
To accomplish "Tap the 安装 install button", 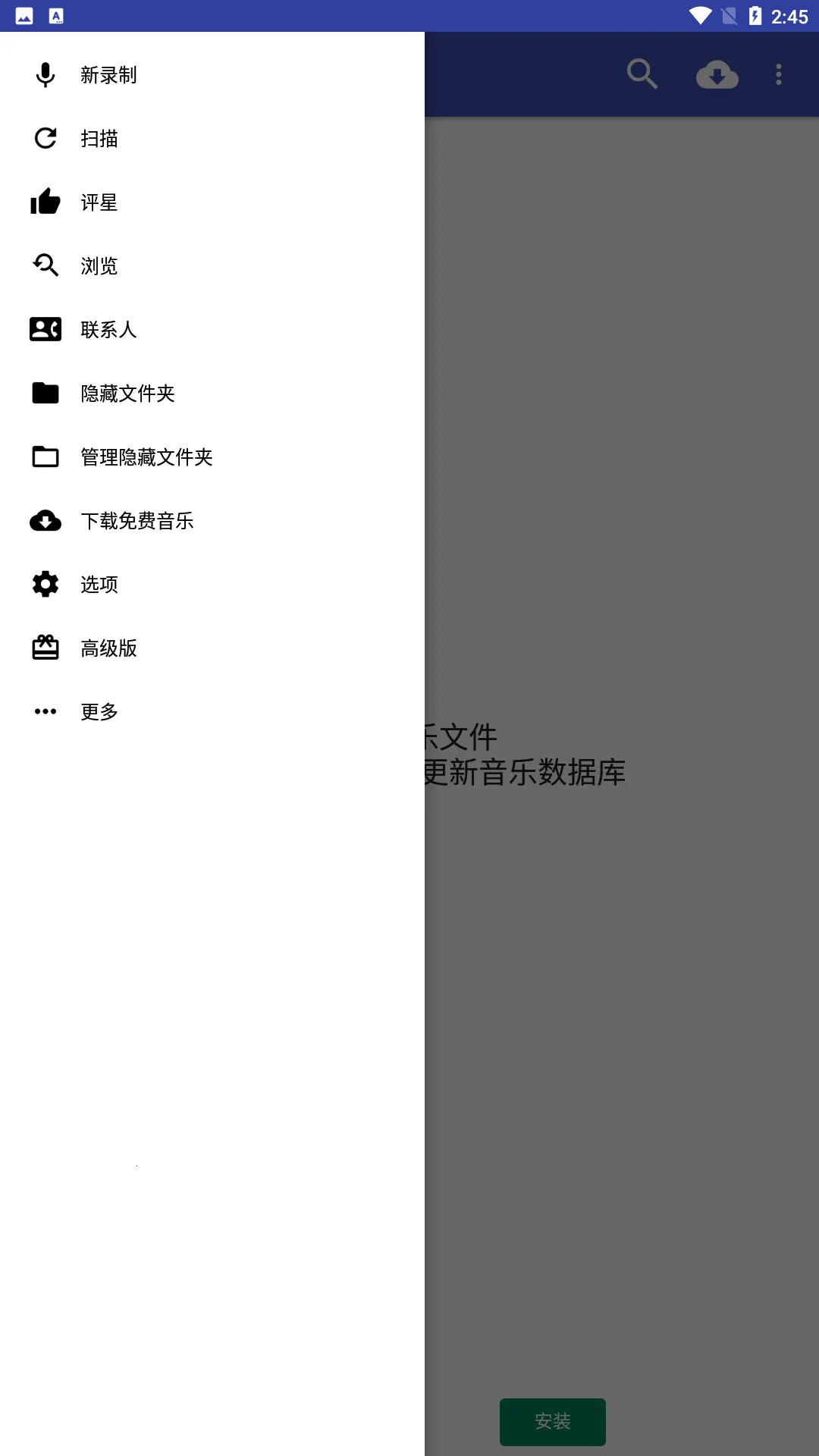I will click(552, 1421).
